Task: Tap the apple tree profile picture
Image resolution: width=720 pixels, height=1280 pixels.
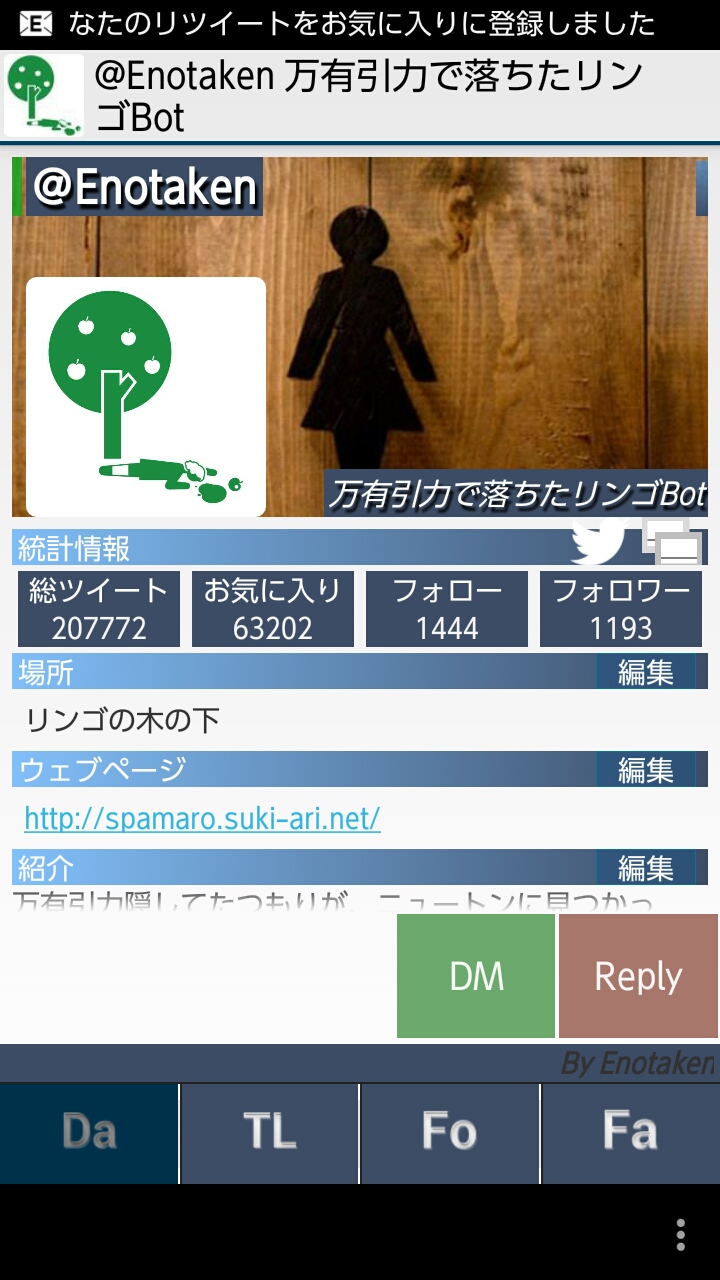Action: point(146,397)
